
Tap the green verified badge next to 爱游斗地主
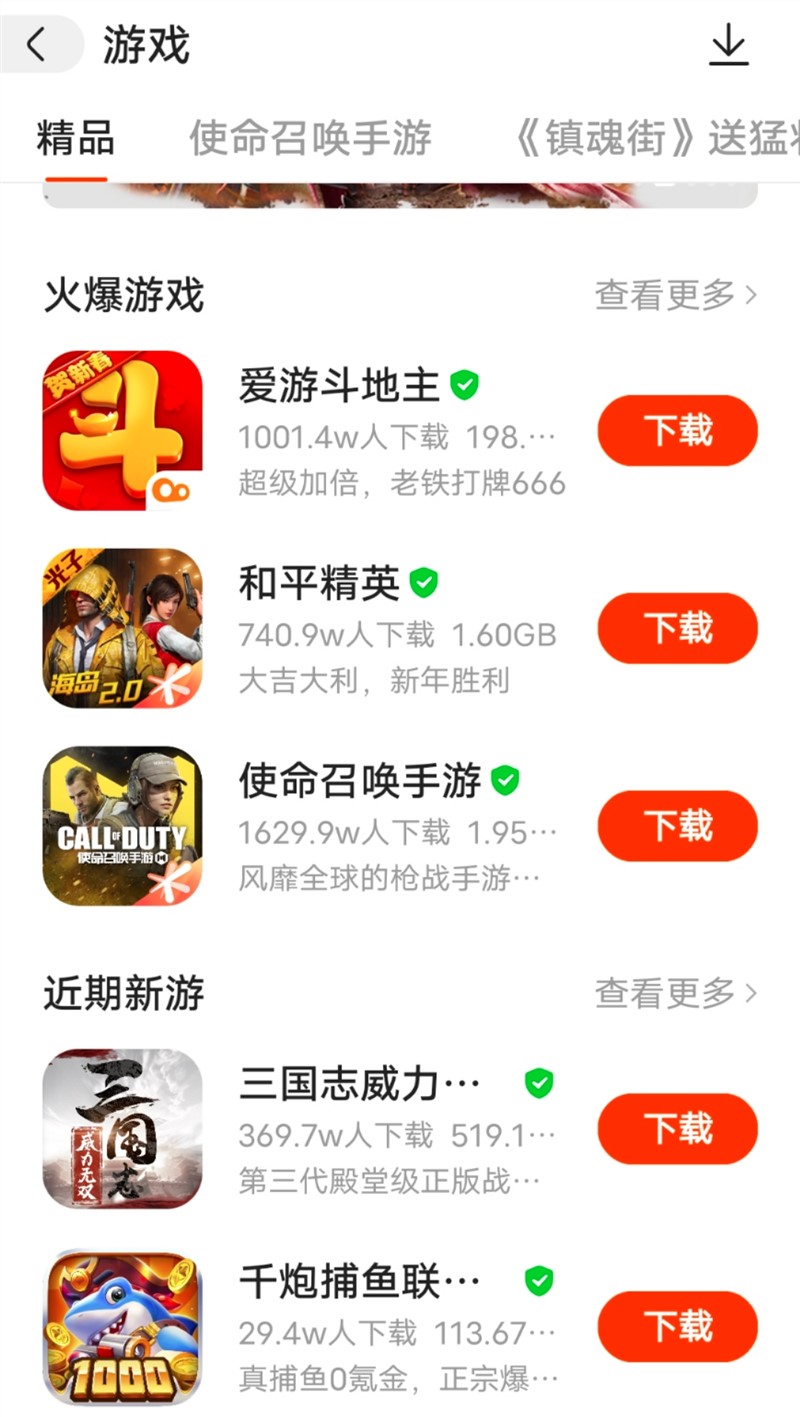click(x=464, y=384)
